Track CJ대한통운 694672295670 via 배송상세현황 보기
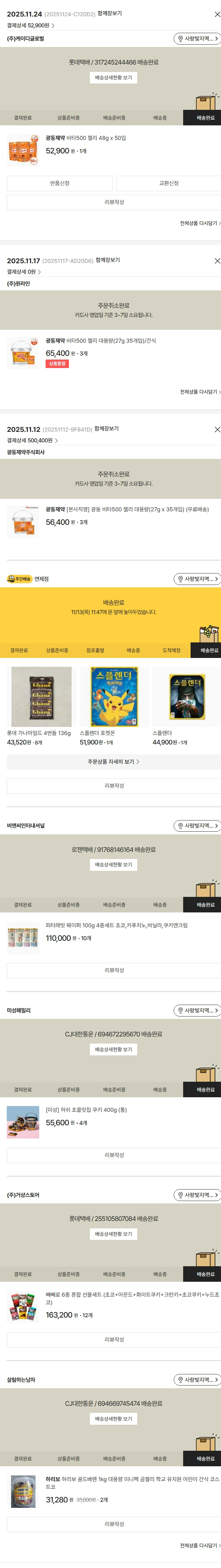Viewport: 221px width, 1568px height. (x=113, y=1049)
